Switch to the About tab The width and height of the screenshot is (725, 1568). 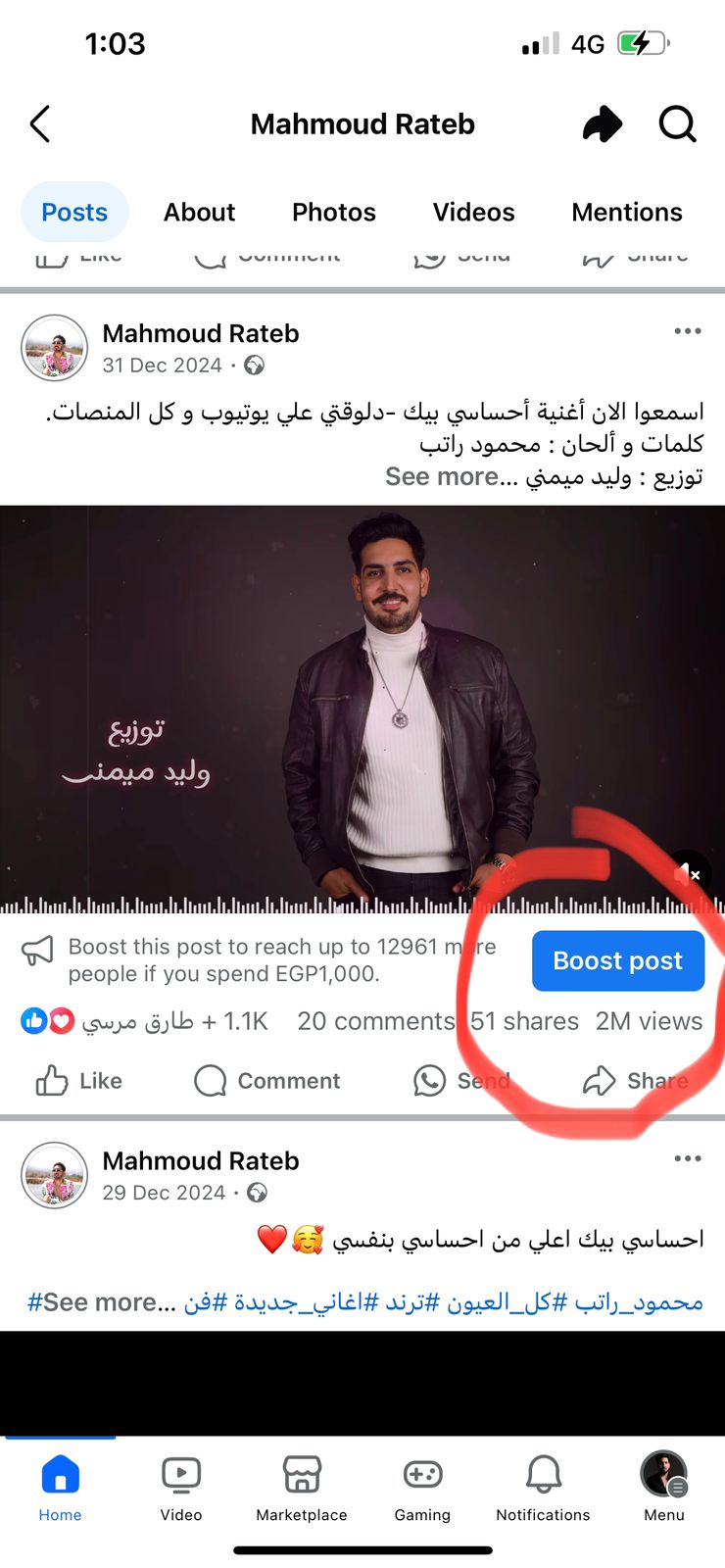[199, 212]
